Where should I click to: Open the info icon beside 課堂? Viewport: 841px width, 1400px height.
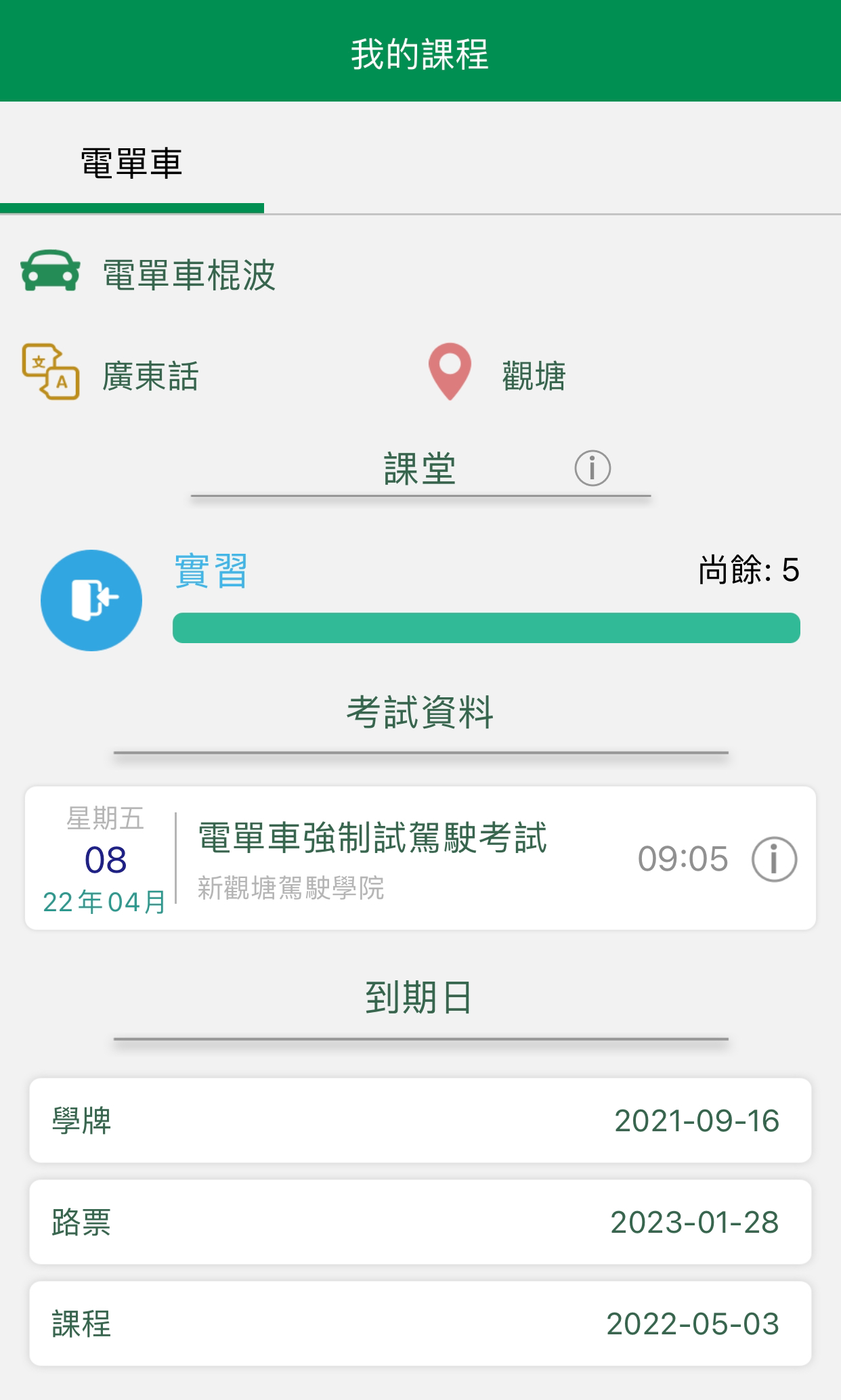pos(592,468)
